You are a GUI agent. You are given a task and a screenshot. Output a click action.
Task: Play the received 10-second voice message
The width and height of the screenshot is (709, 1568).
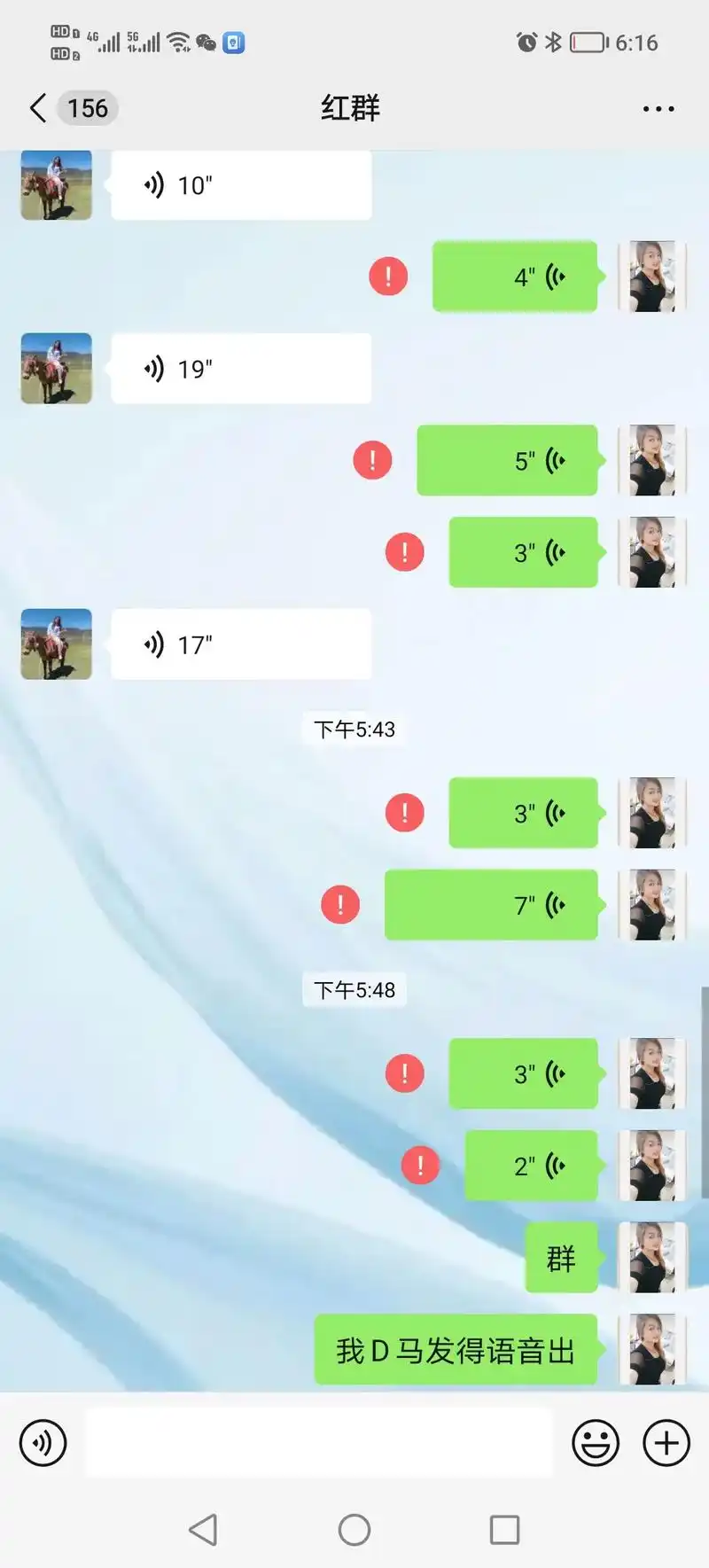point(240,185)
